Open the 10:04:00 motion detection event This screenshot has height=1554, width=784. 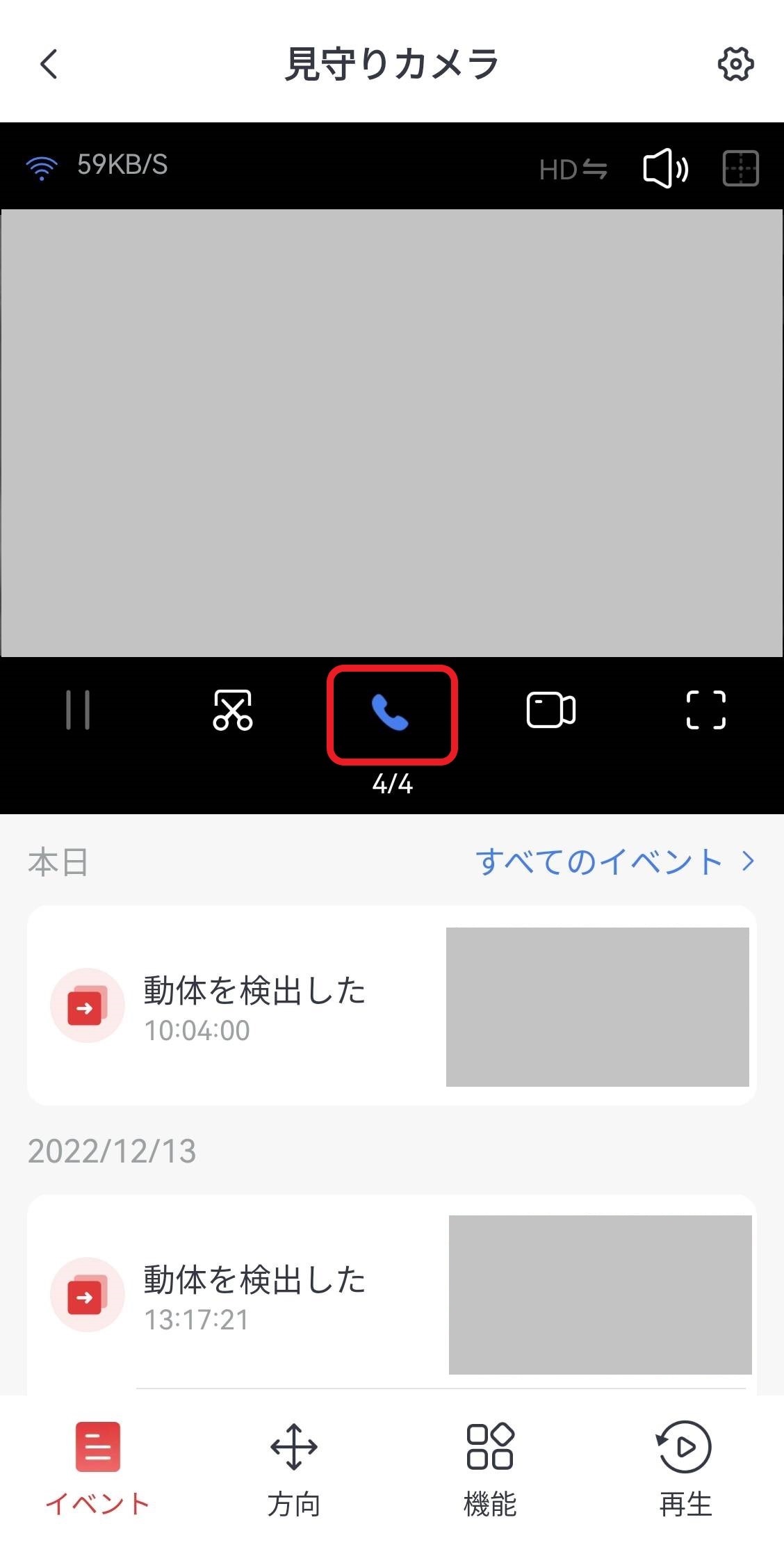point(391,1005)
